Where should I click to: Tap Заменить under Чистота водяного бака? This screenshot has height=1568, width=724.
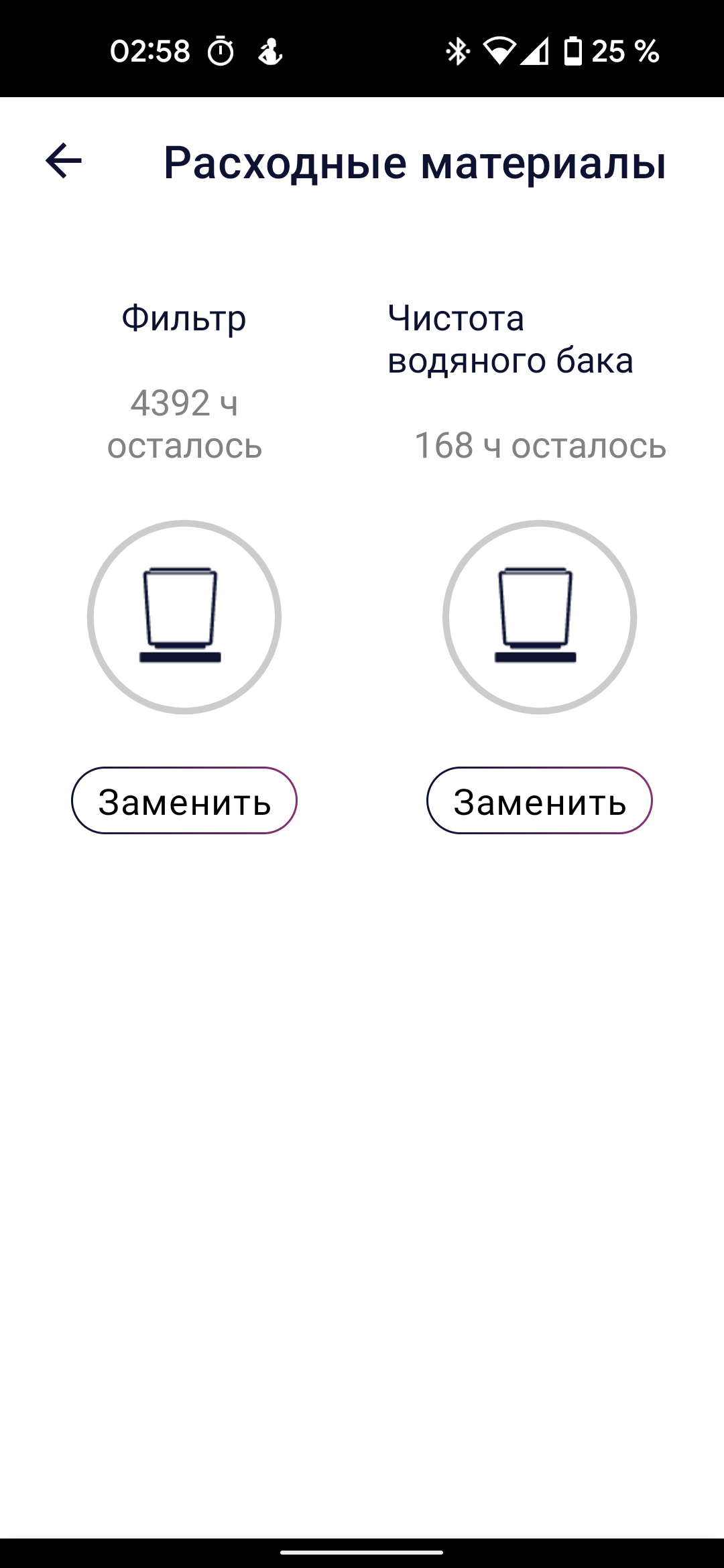pyautogui.click(x=540, y=801)
